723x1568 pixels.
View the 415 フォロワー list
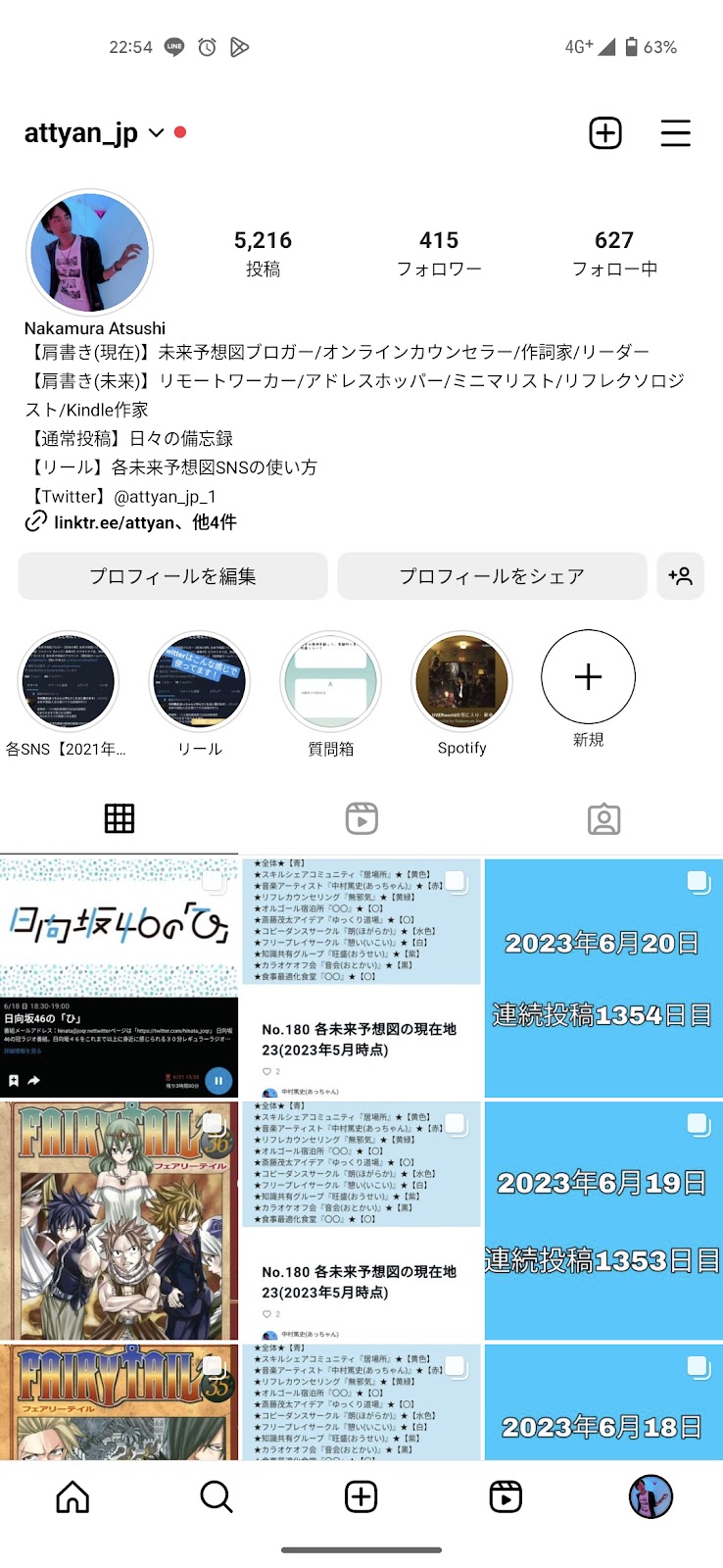tap(438, 253)
